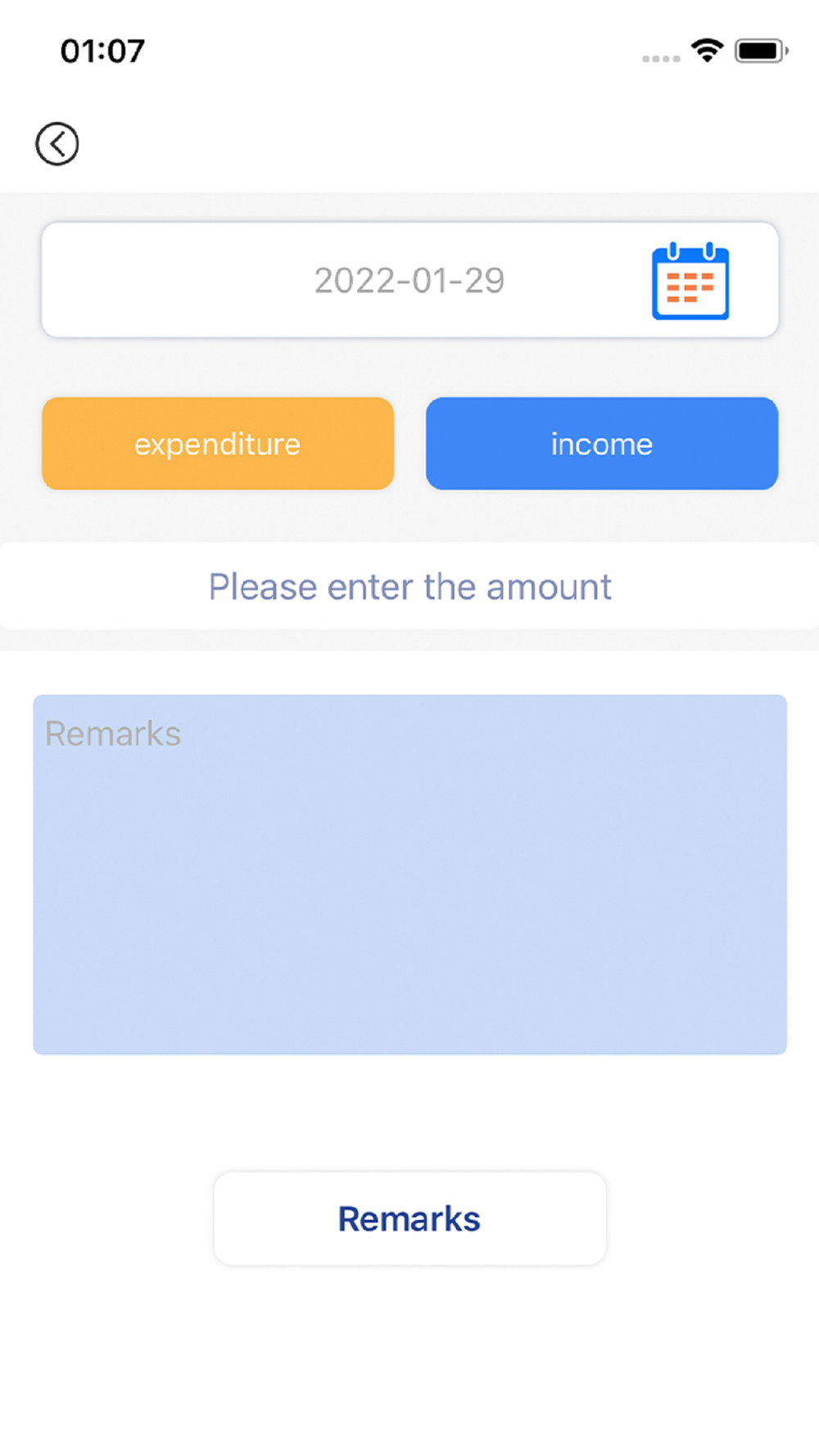Select the expenditure type
The width and height of the screenshot is (819, 1456).
pyautogui.click(x=218, y=444)
